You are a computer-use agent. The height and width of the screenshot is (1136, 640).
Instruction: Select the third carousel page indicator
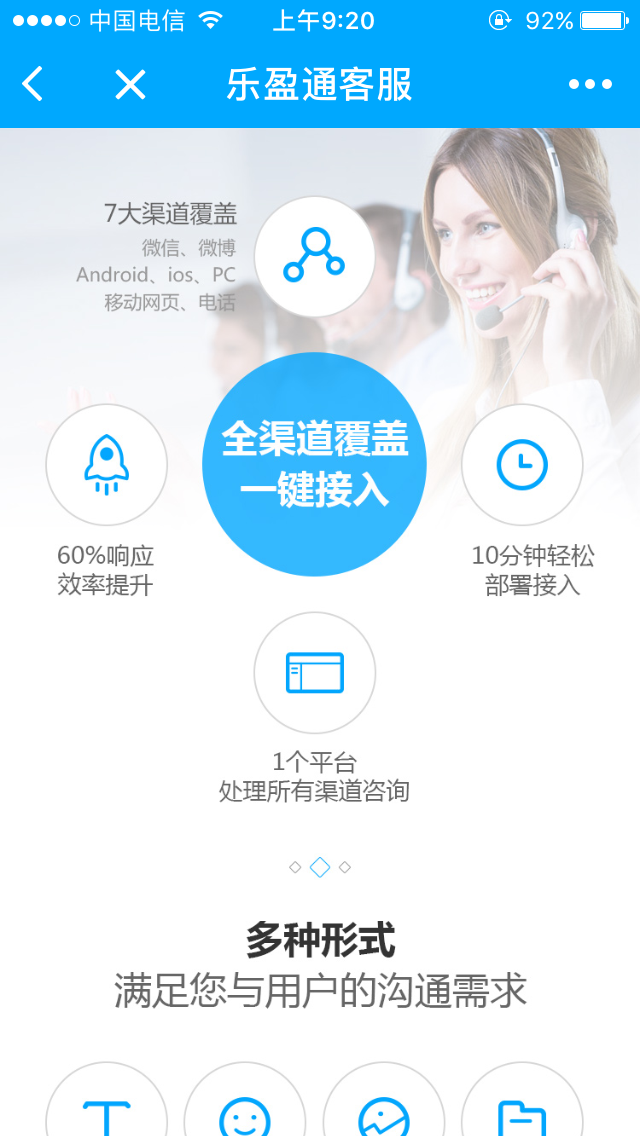(345, 867)
